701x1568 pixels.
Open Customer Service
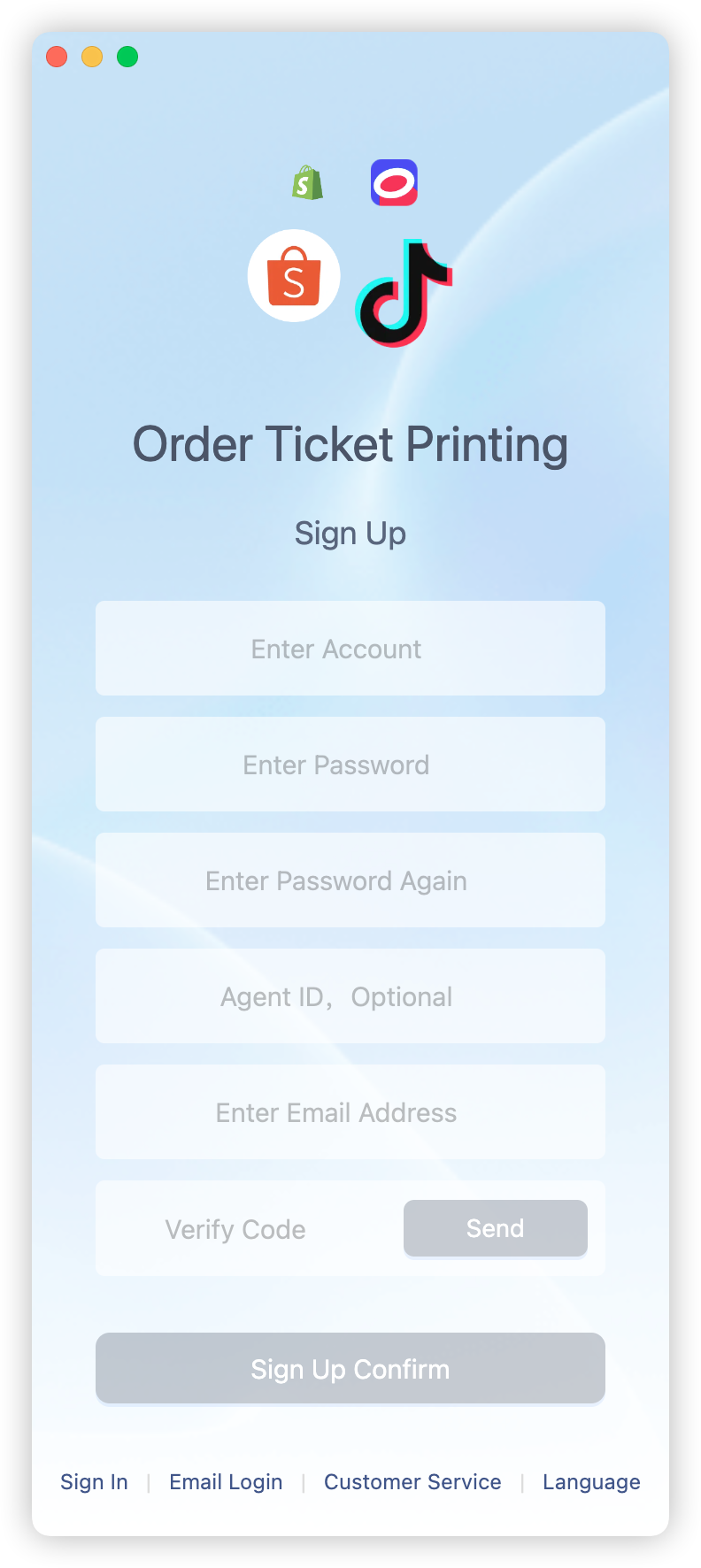[412, 1482]
